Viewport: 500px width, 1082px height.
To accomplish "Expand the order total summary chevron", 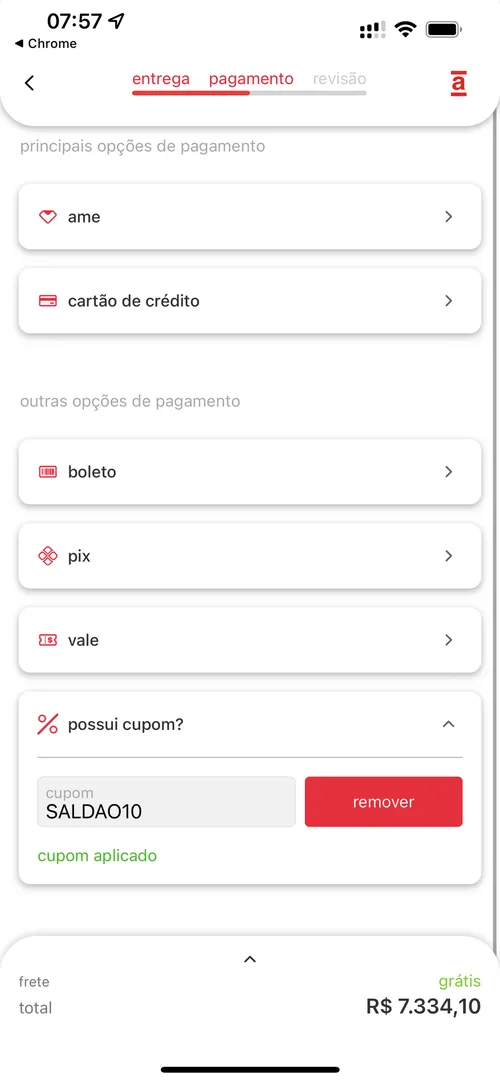I will pos(250,958).
